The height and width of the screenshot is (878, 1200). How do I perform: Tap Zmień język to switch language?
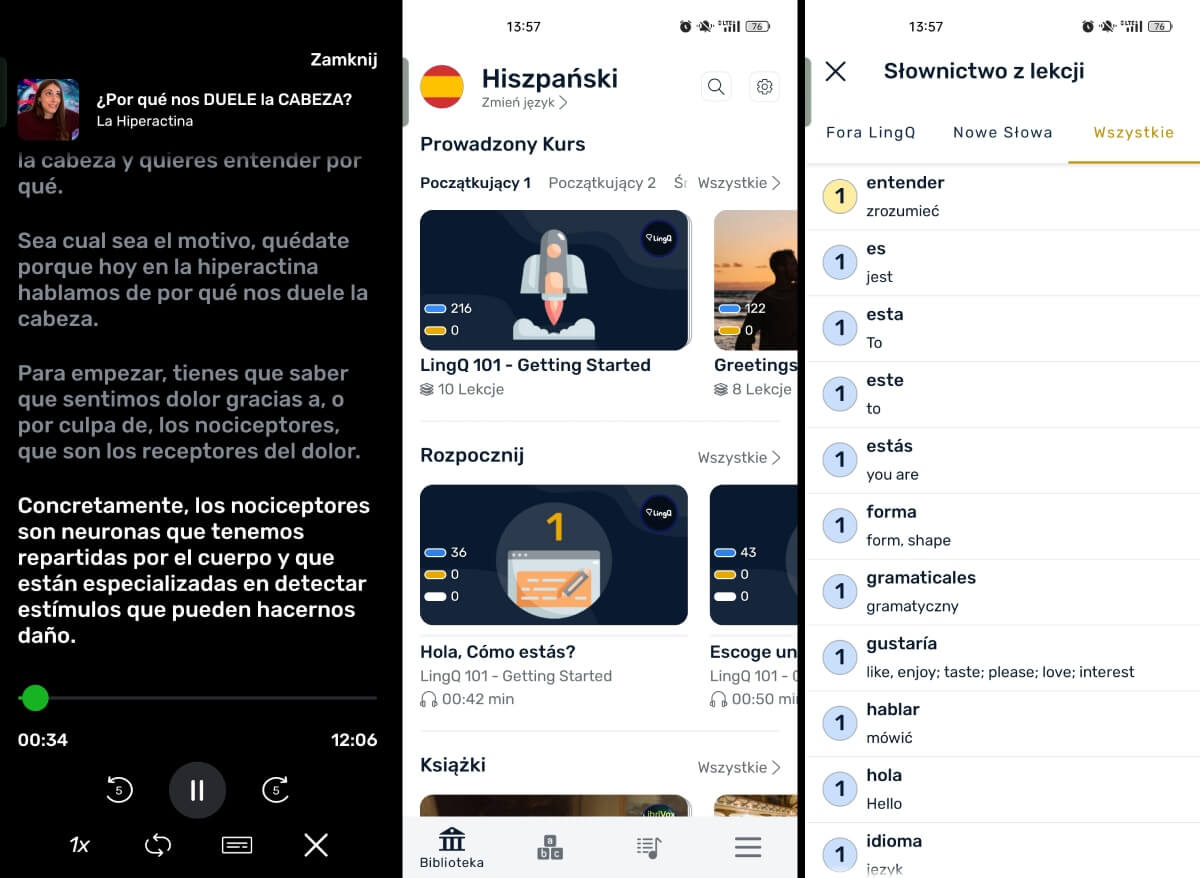pos(524,103)
